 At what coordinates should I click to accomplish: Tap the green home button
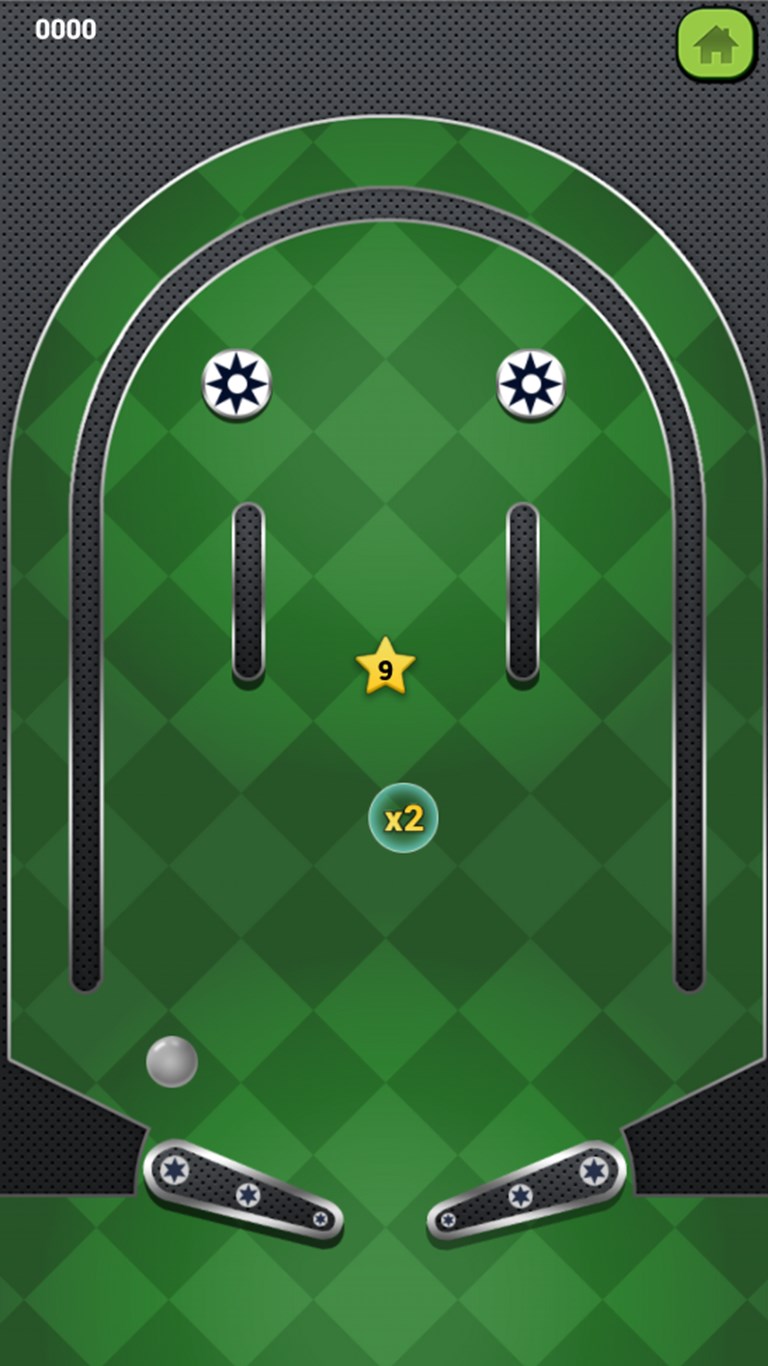point(716,43)
